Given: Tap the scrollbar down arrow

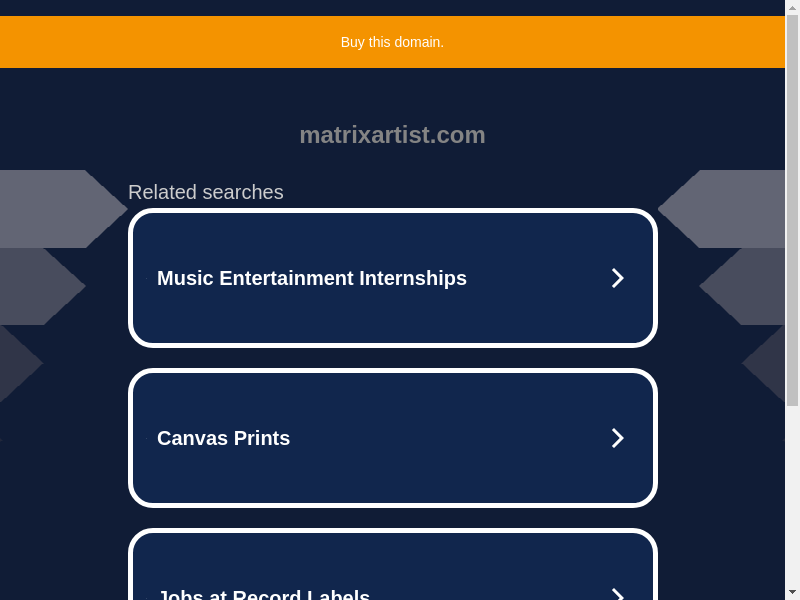Looking at the screenshot, I should (x=792, y=592).
